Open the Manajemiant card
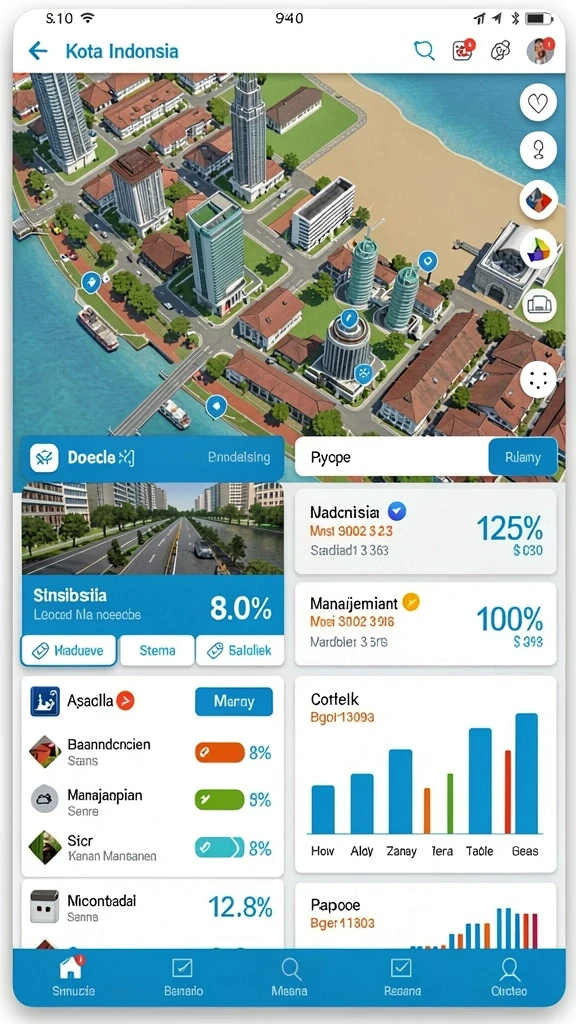The height and width of the screenshot is (1024, 576). coord(425,623)
